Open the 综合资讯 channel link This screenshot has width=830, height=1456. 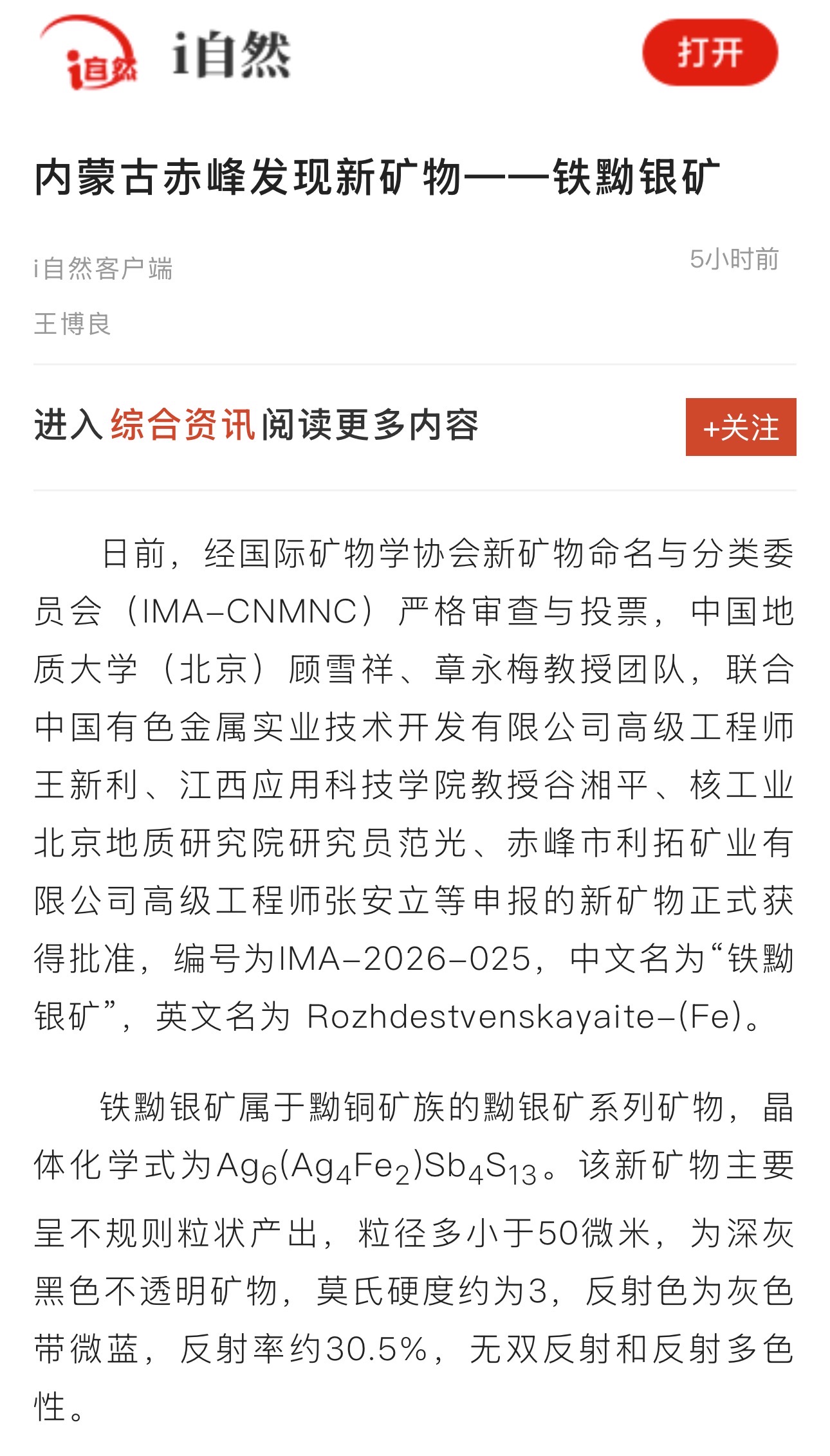pos(183,425)
